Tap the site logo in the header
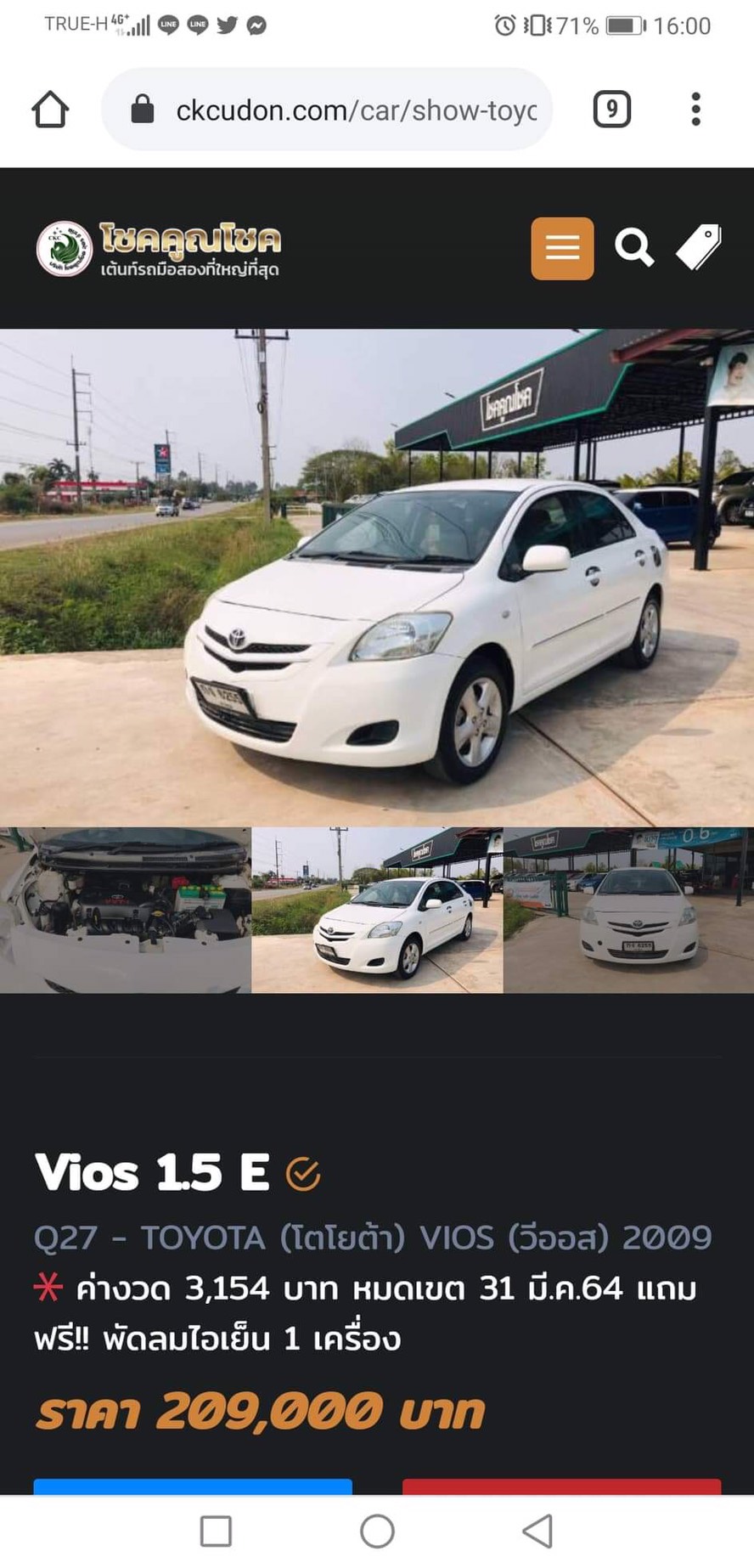This screenshot has width=754, height=1568. pos(158,248)
